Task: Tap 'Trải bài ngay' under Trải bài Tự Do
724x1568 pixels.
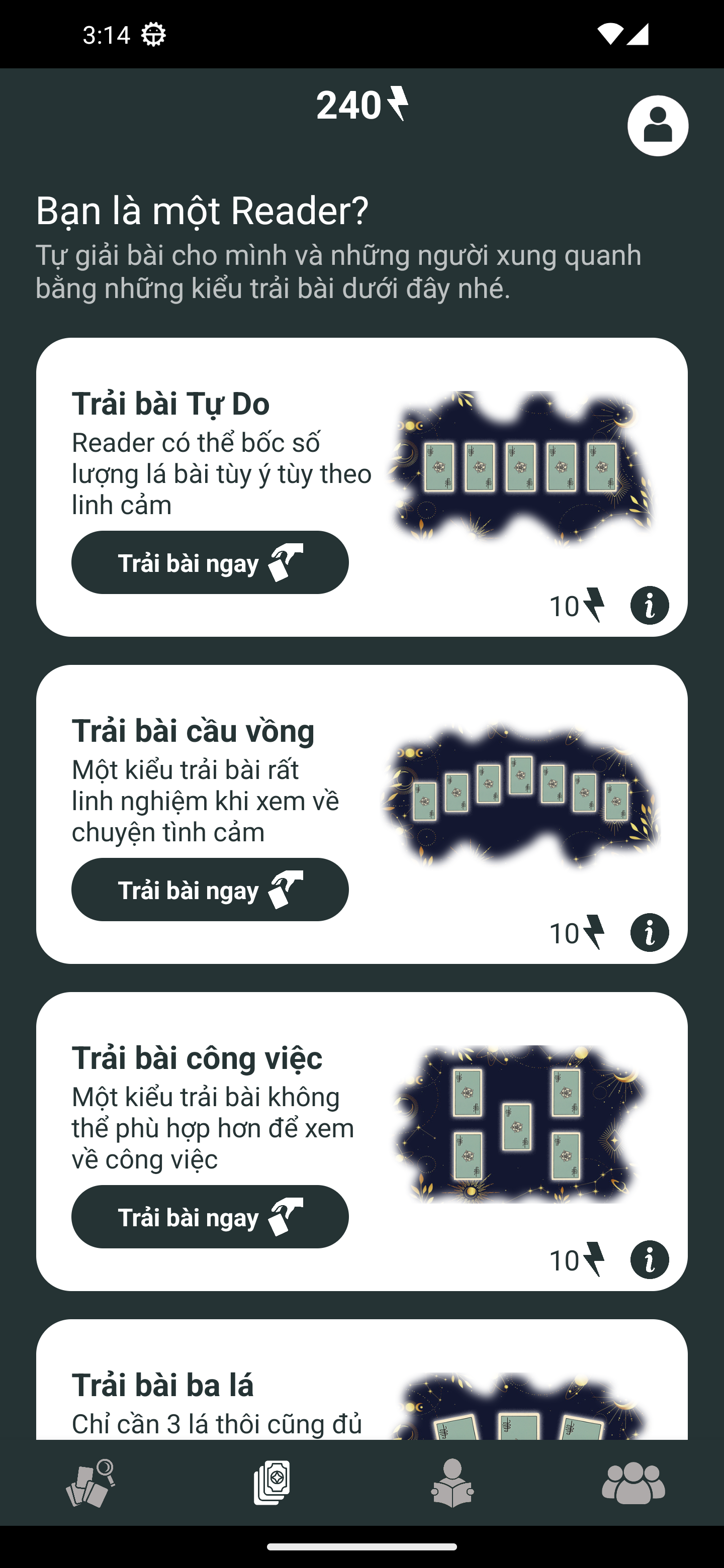Action: [x=210, y=562]
